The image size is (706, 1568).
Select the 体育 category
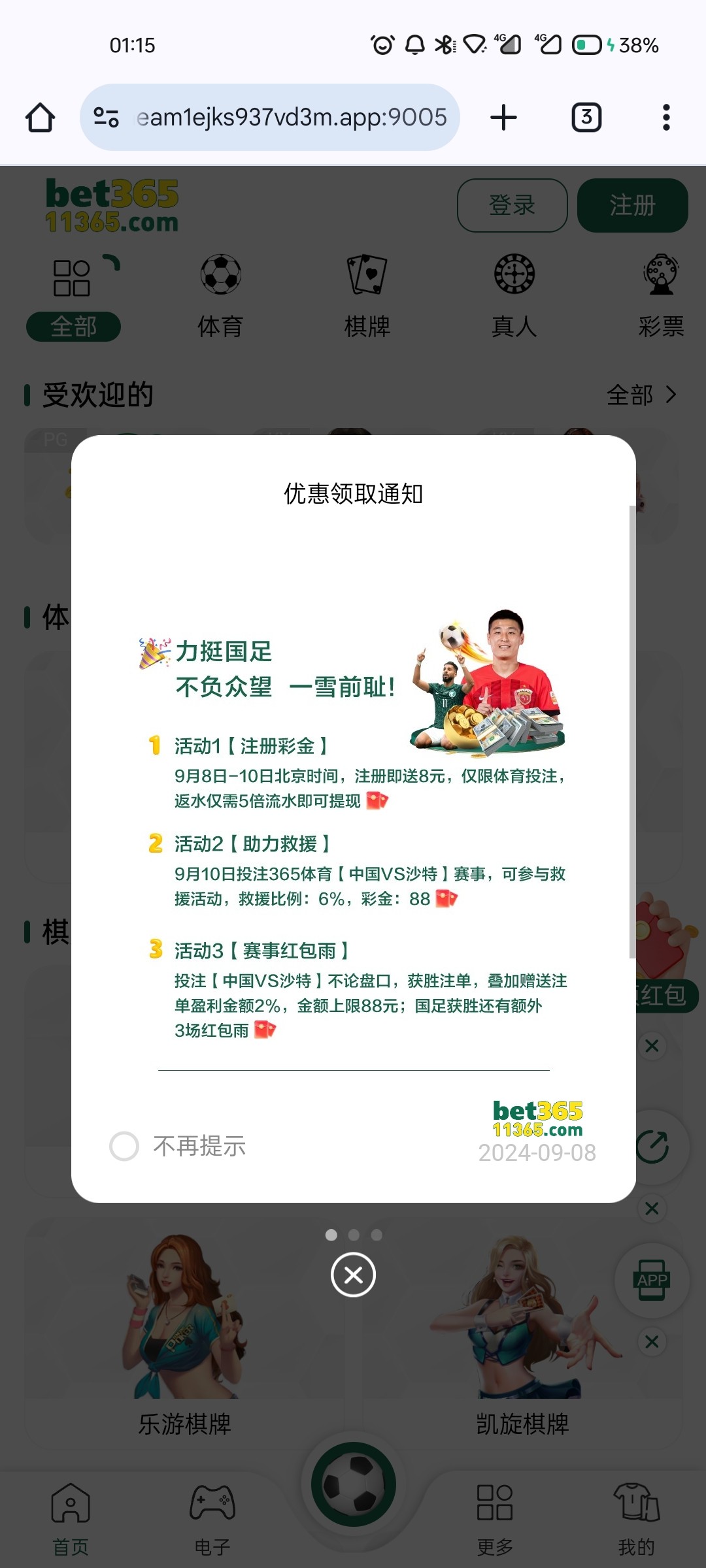pyautogui.click(x=220, y=295)
